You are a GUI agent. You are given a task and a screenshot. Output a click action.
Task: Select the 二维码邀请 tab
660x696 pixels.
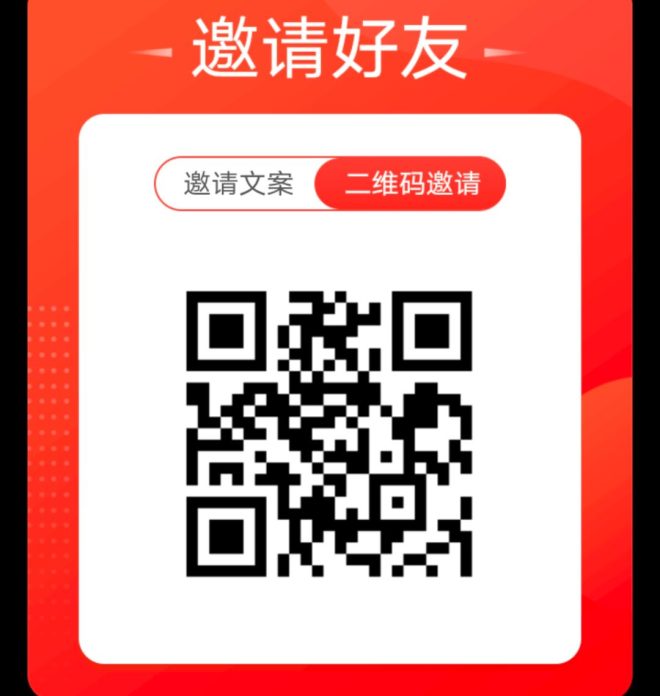pyautogui.click(x=411, y=184)
